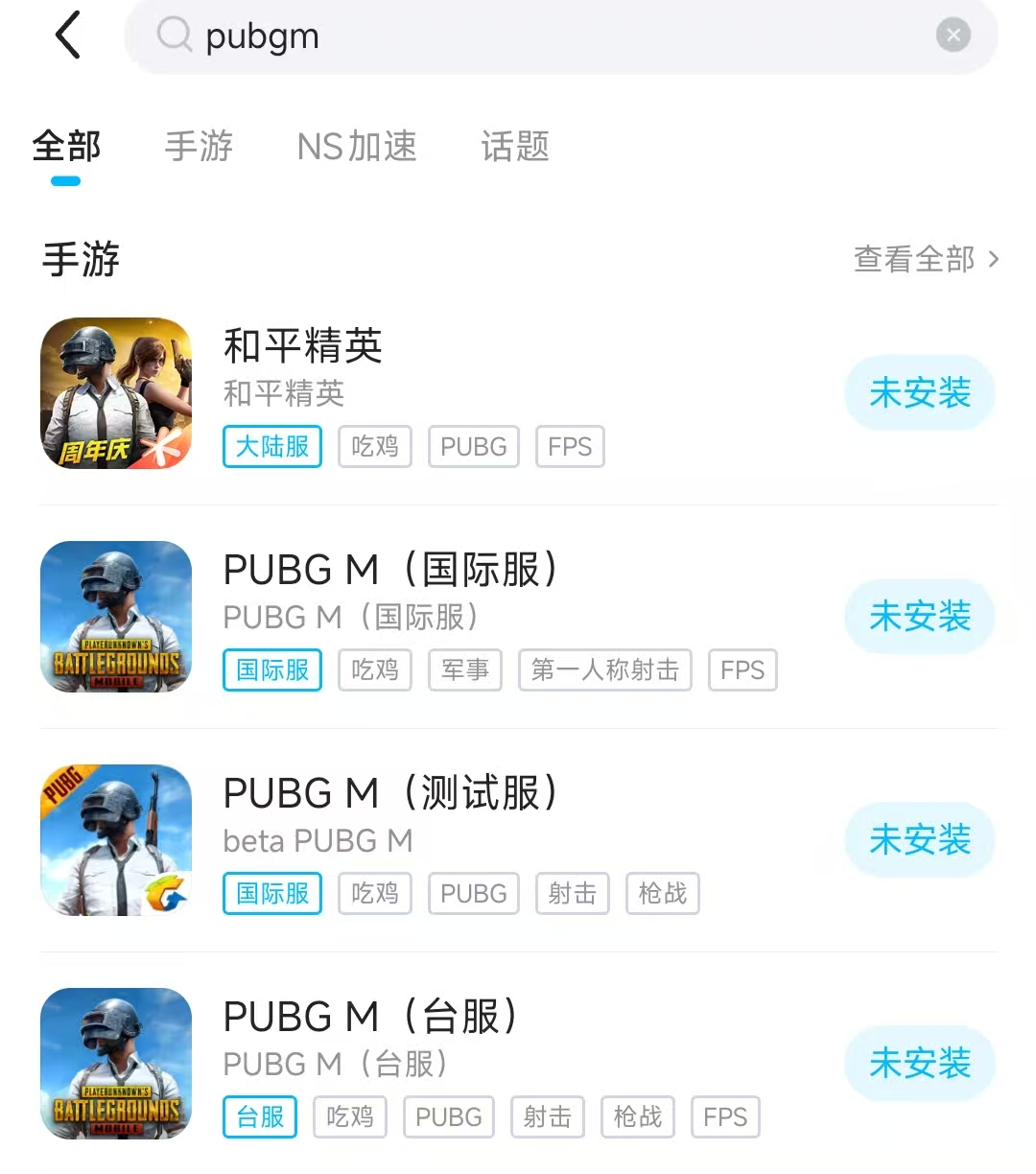Viewport: 1036px width, 1174px height.
Task: Tap 未安装 next to PUBG M（国际服）
Action: point(920,617)
